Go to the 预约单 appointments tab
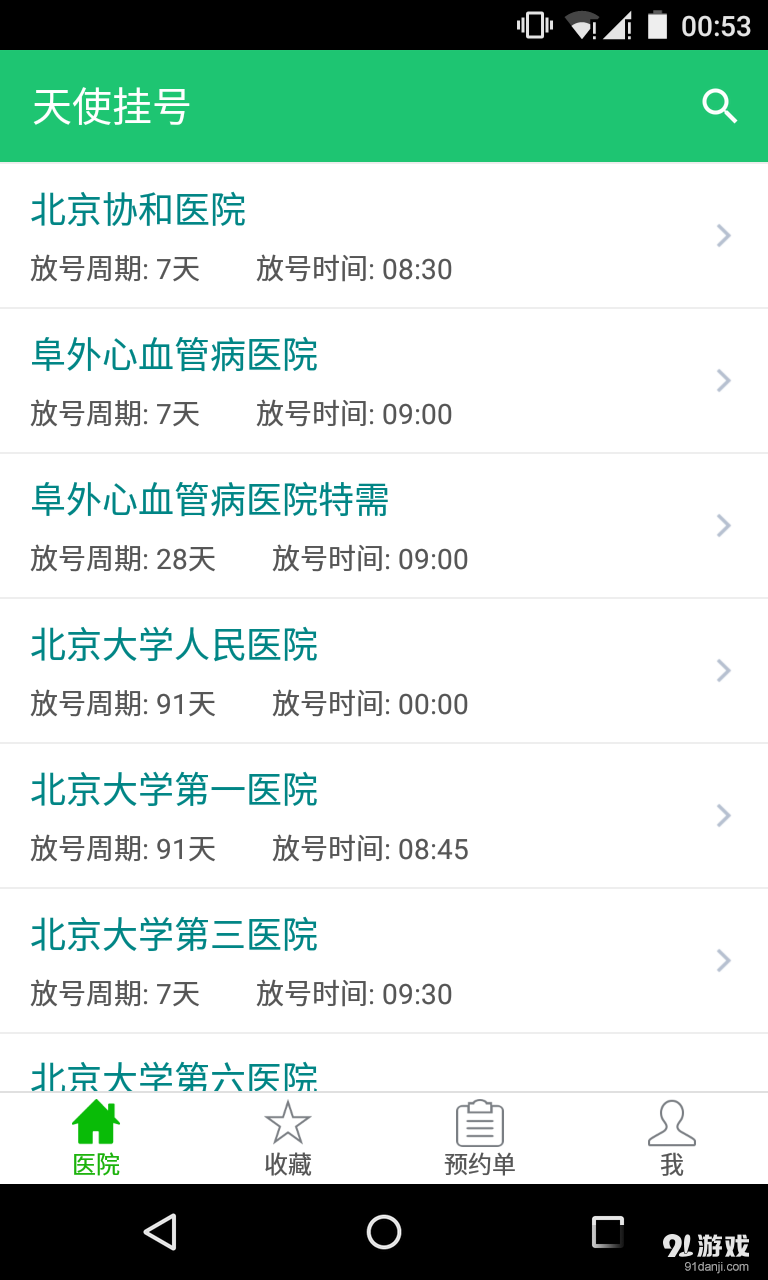The image size is (768, 1280). tap(480, 1139)
